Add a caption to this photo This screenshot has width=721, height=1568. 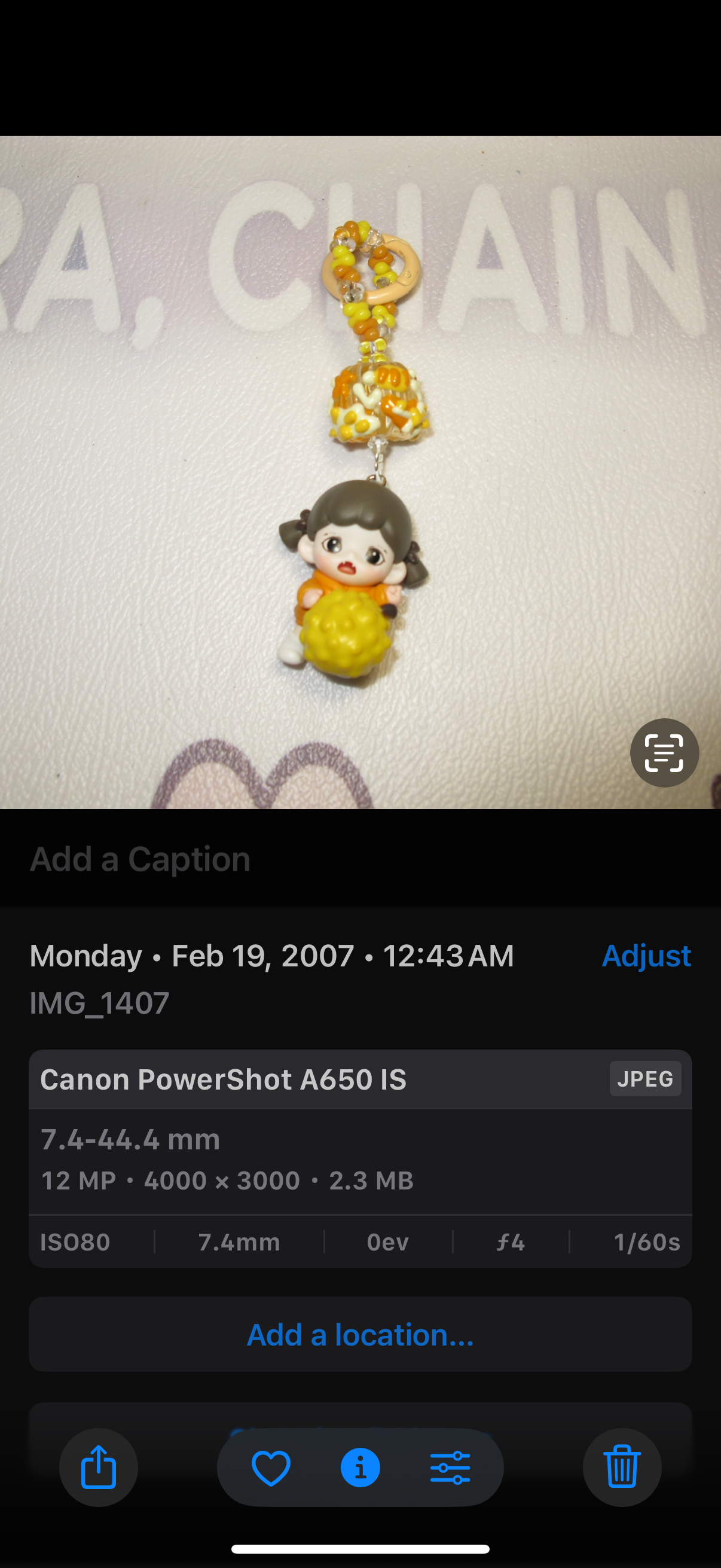140,859
